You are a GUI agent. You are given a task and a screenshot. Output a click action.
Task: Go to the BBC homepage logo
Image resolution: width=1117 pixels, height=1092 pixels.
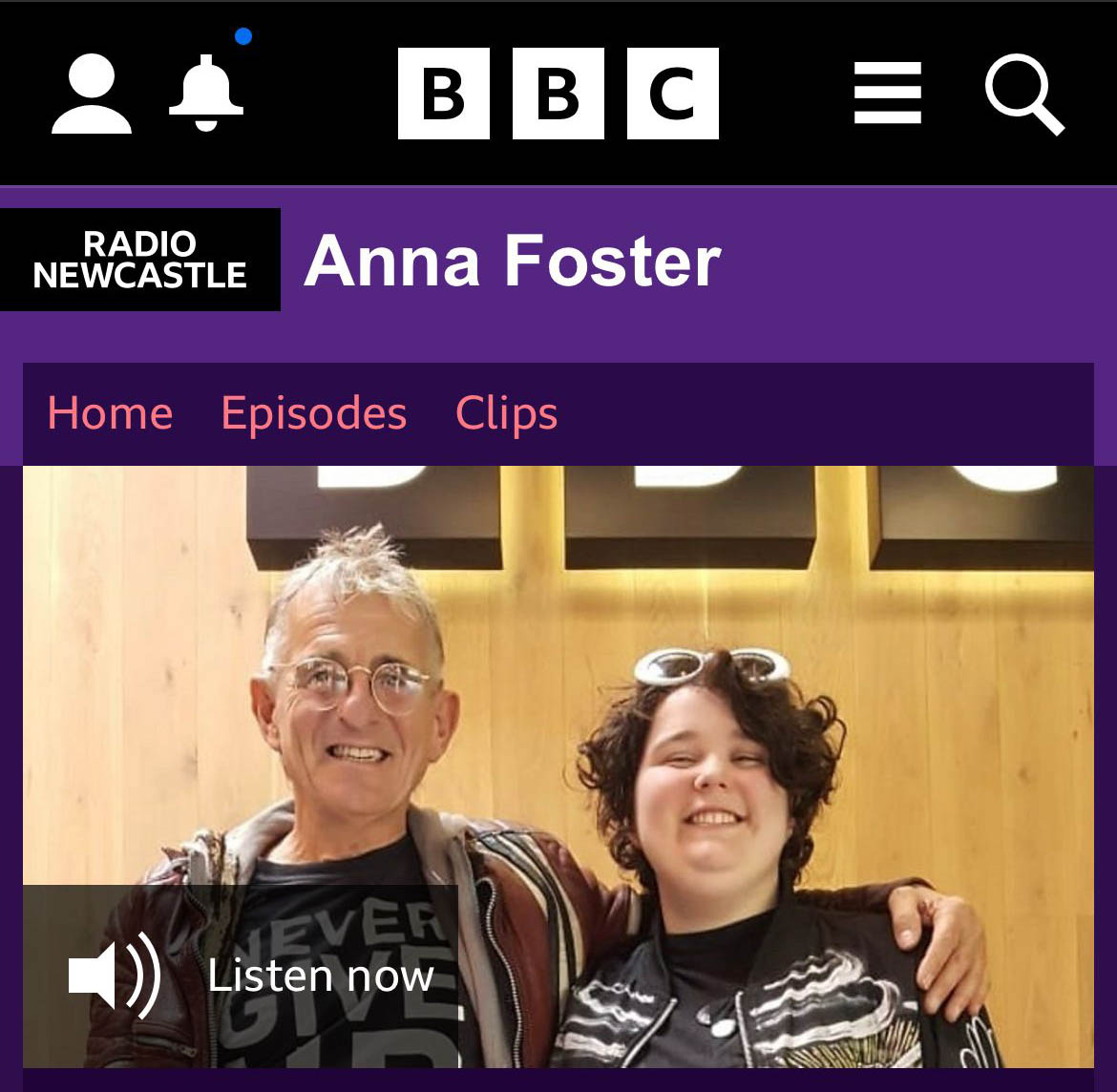[x=558, y=94]
